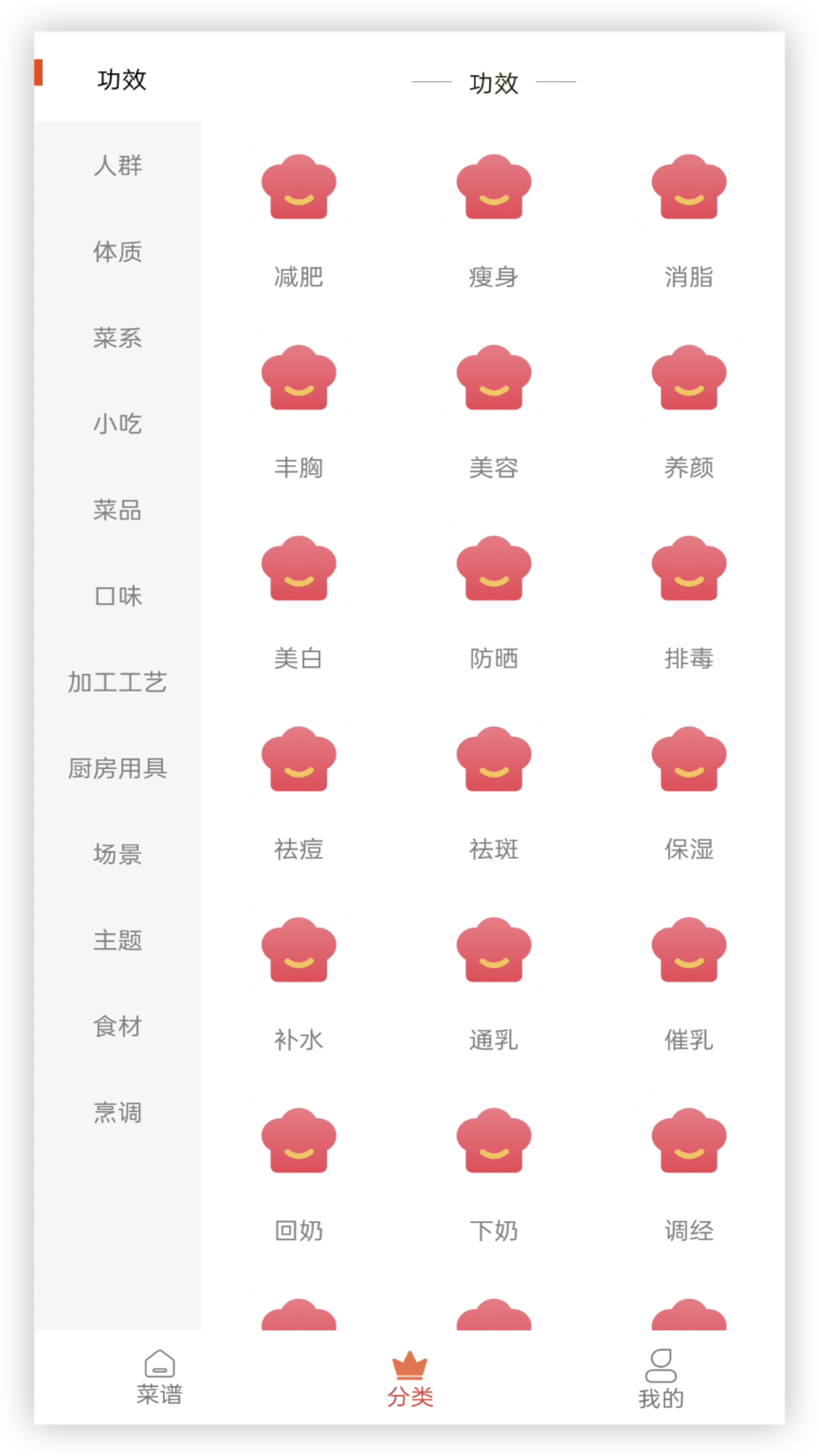819x1456 pixels.
Task: Tap the 补水 category icon
Action: (298, 949)
